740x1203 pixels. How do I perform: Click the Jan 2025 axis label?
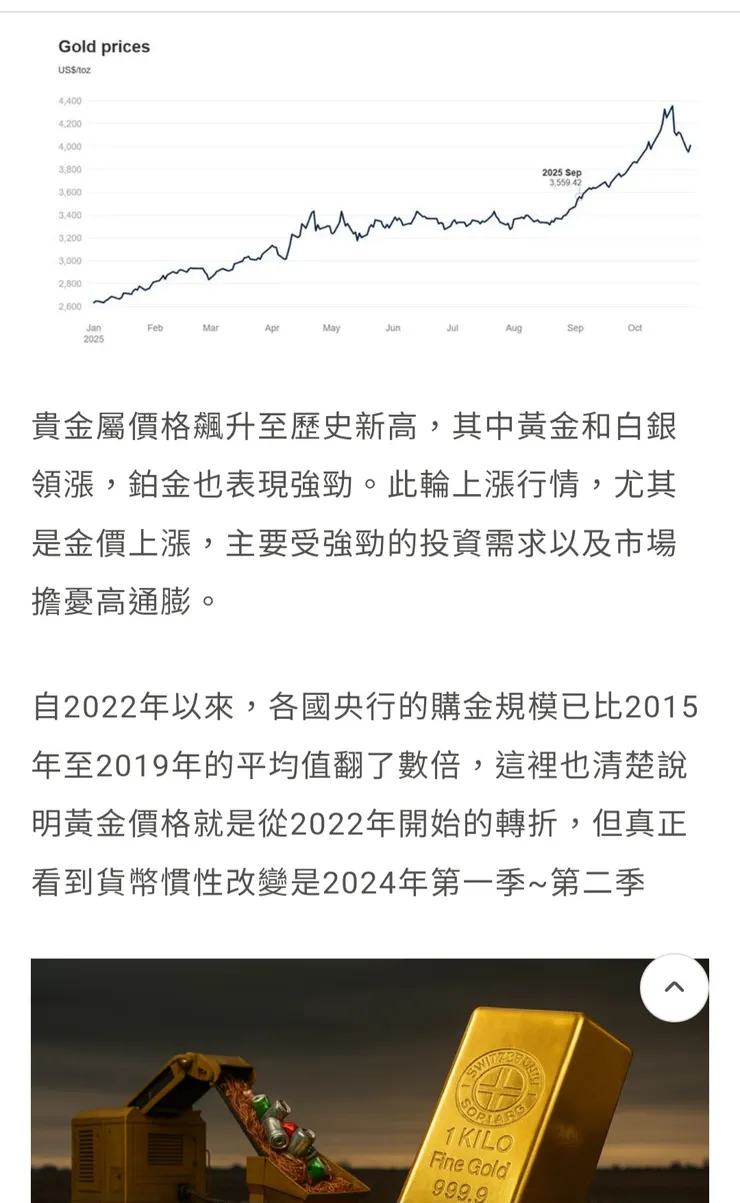point(94,332)
